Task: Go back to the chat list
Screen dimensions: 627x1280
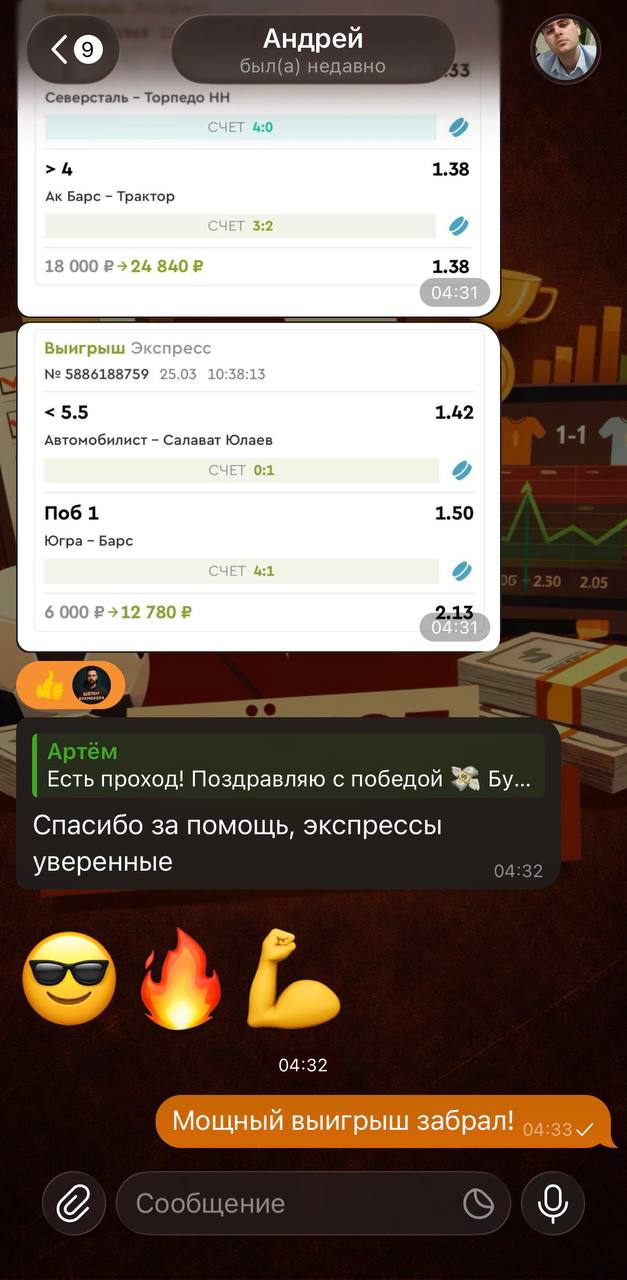Action: click(x=73, y=49)
